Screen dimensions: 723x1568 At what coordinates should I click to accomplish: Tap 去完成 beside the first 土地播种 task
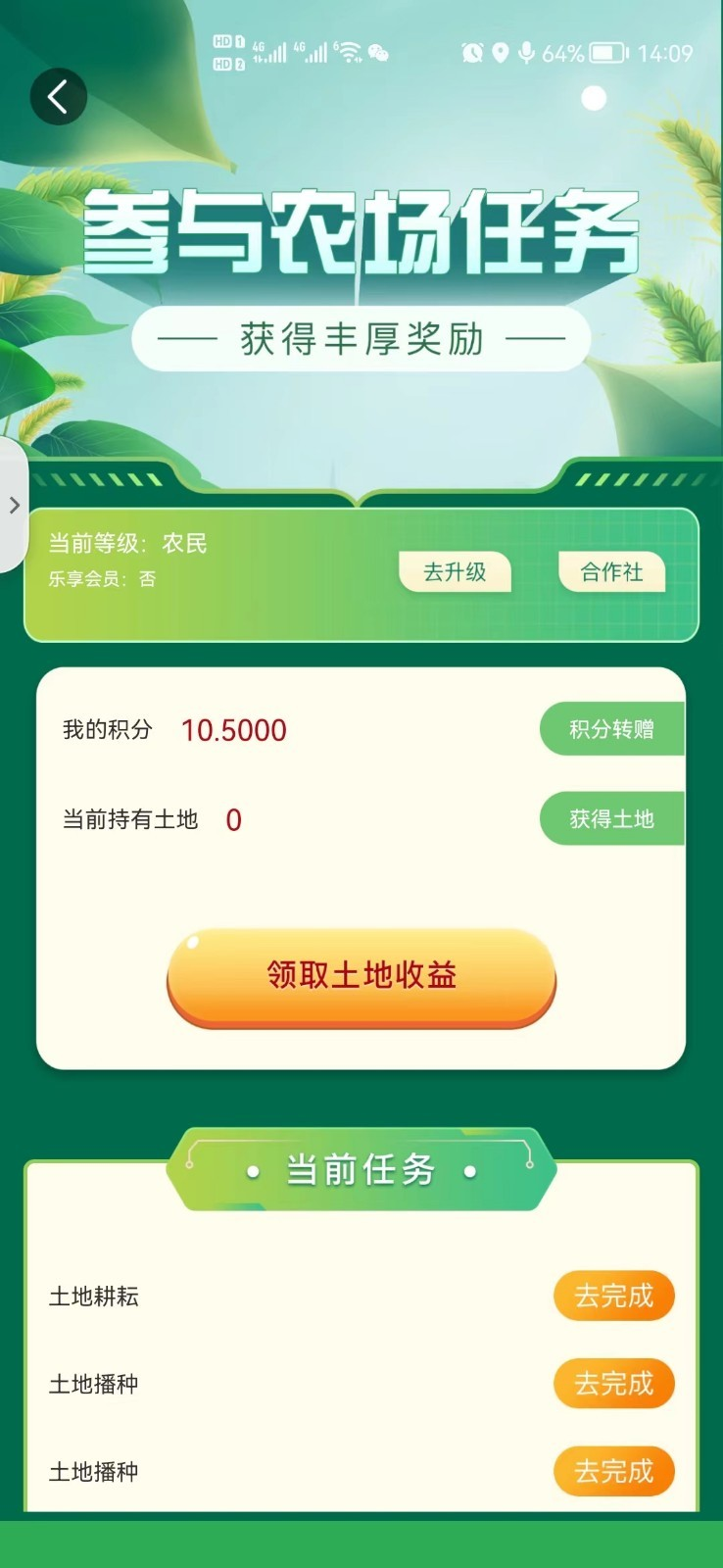click(x=613, y=1384)
